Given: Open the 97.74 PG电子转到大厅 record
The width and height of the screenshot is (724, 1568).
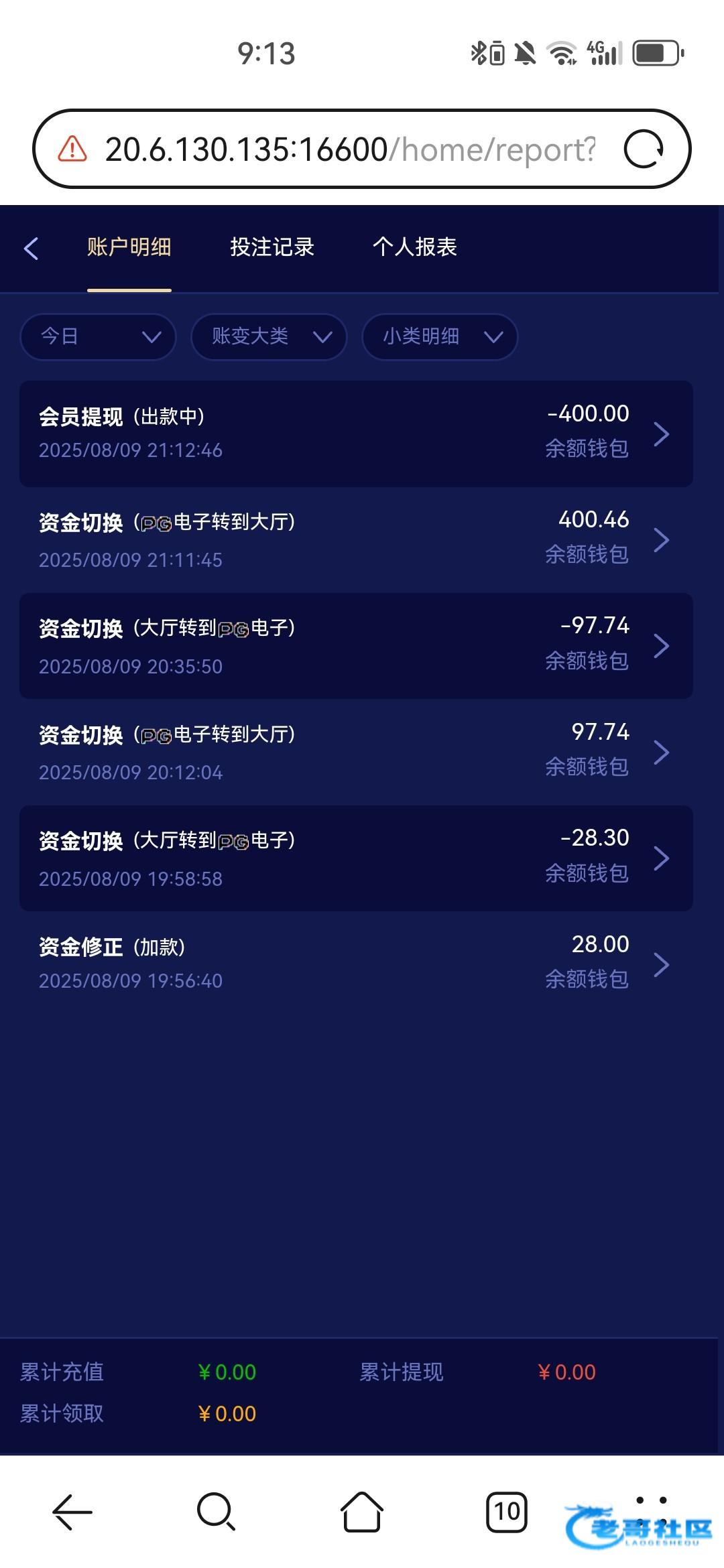Looking at the screenshot, I should [356, 752].
